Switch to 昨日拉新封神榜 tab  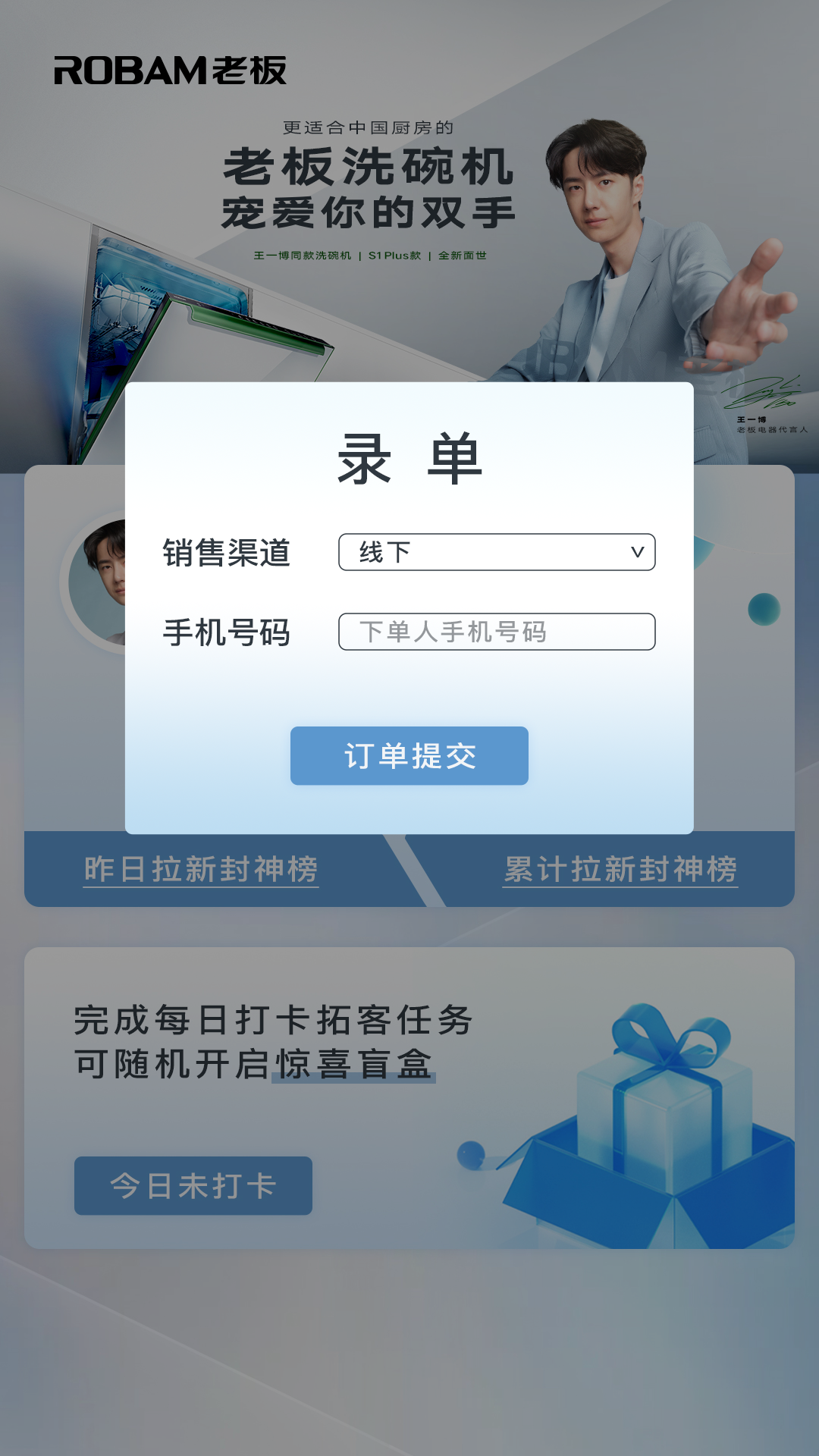[x=201, y=870]
